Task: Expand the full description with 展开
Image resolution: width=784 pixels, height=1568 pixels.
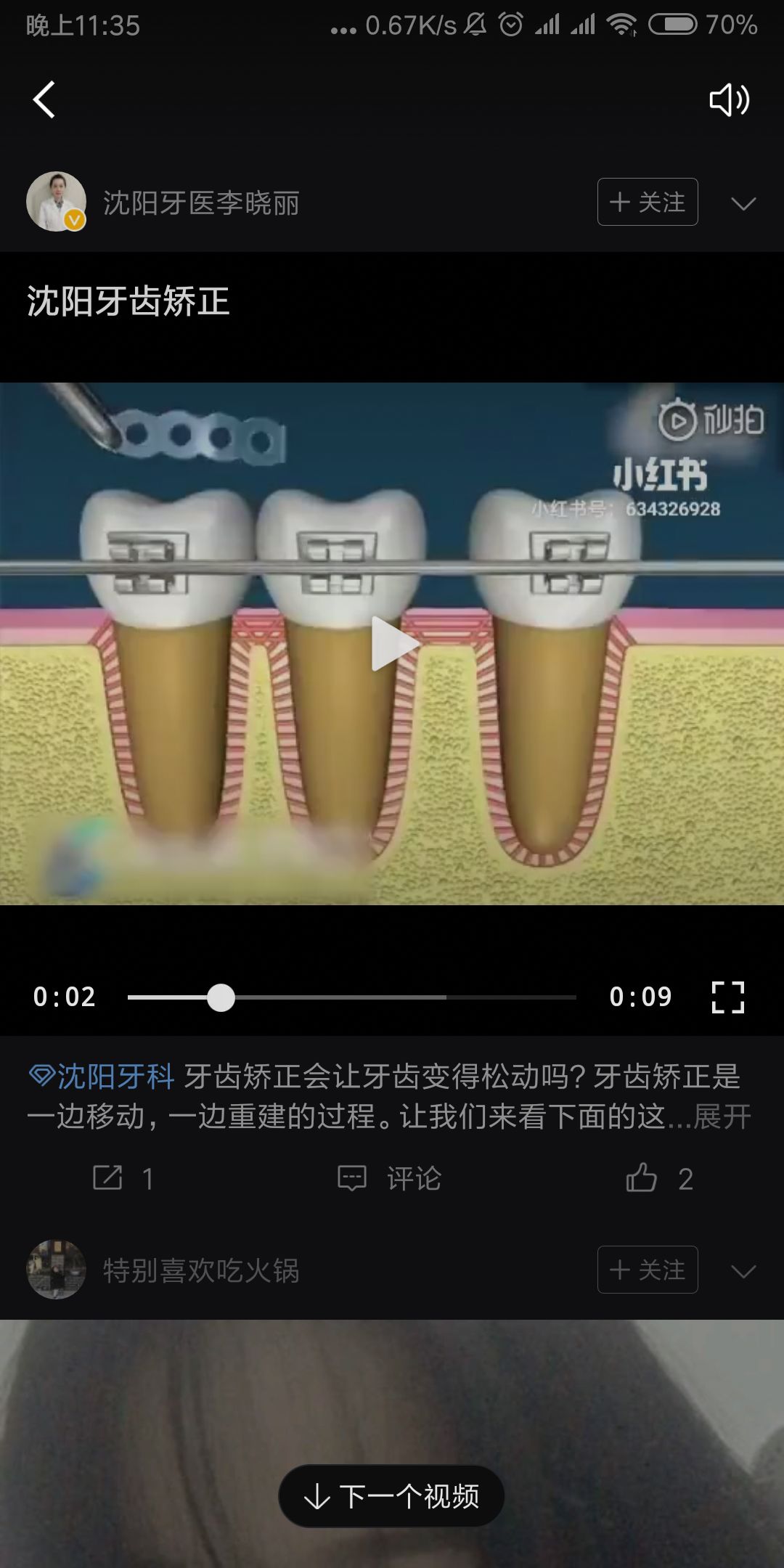Action: (722, 1116)
